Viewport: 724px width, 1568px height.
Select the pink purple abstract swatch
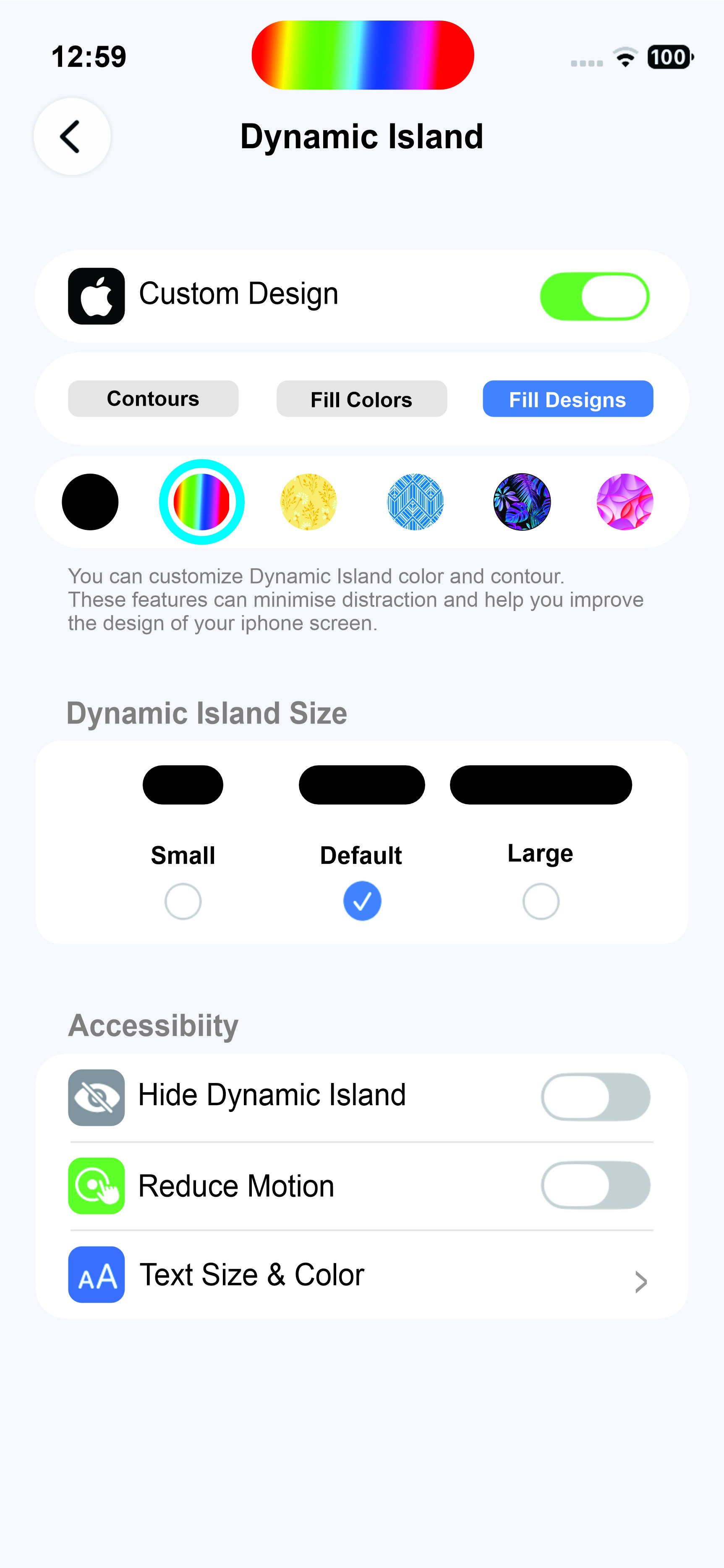tap(625, 502)
